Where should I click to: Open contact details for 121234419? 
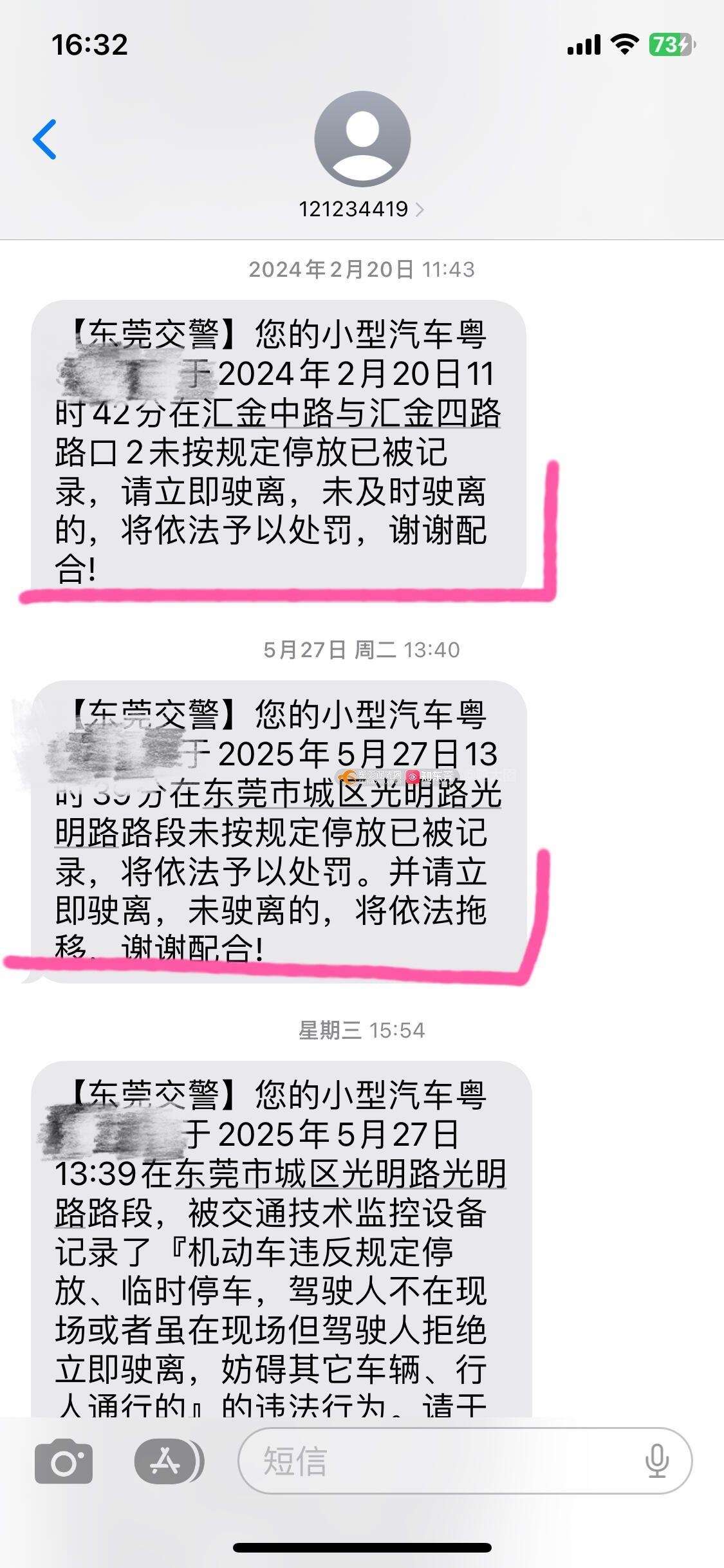362,209
